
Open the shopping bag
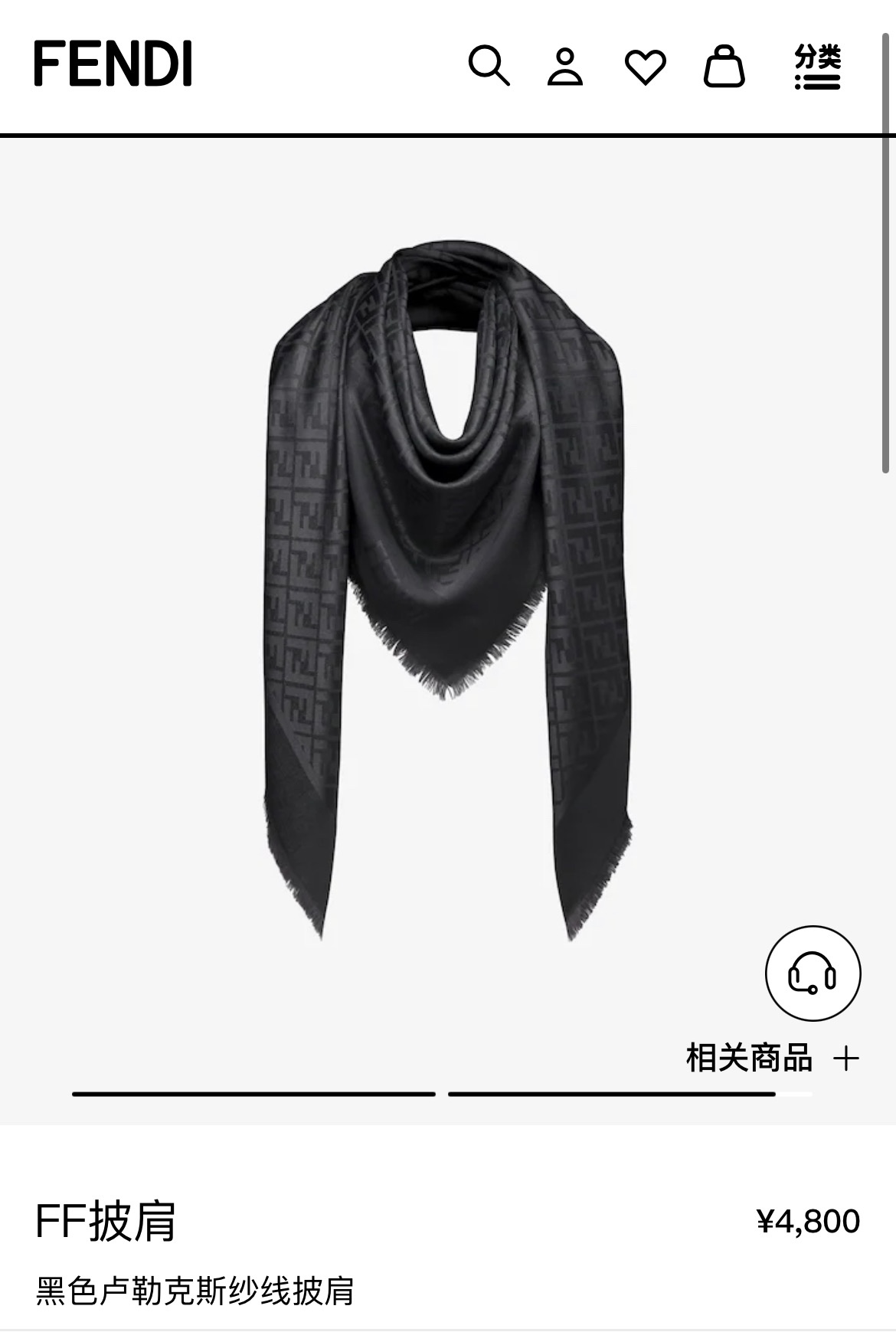click(724, 66)
